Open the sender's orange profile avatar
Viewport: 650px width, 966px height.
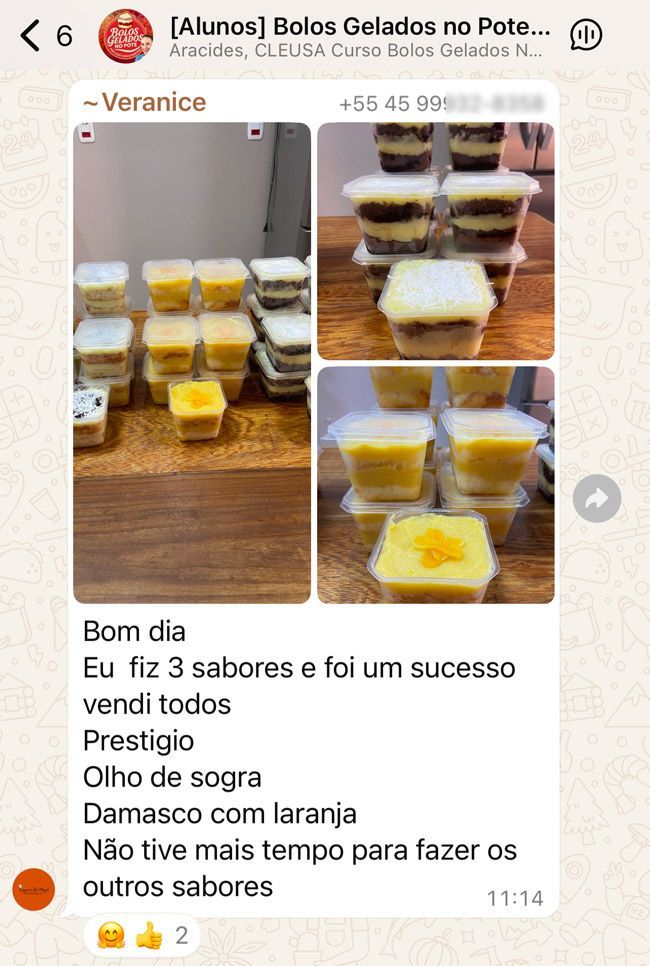click(34, 889)
